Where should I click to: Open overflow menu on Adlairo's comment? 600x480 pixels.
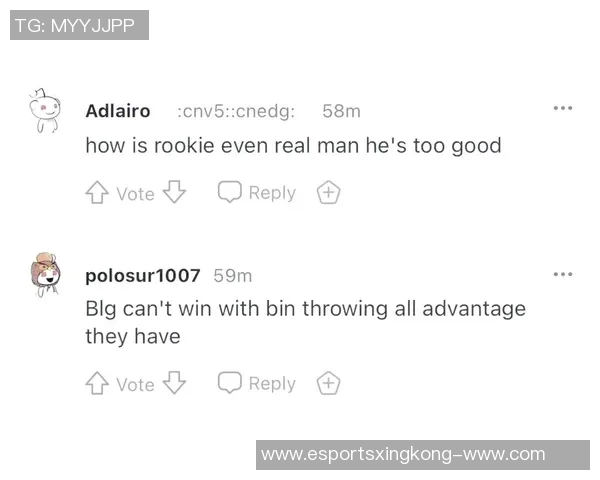[563, 108]
